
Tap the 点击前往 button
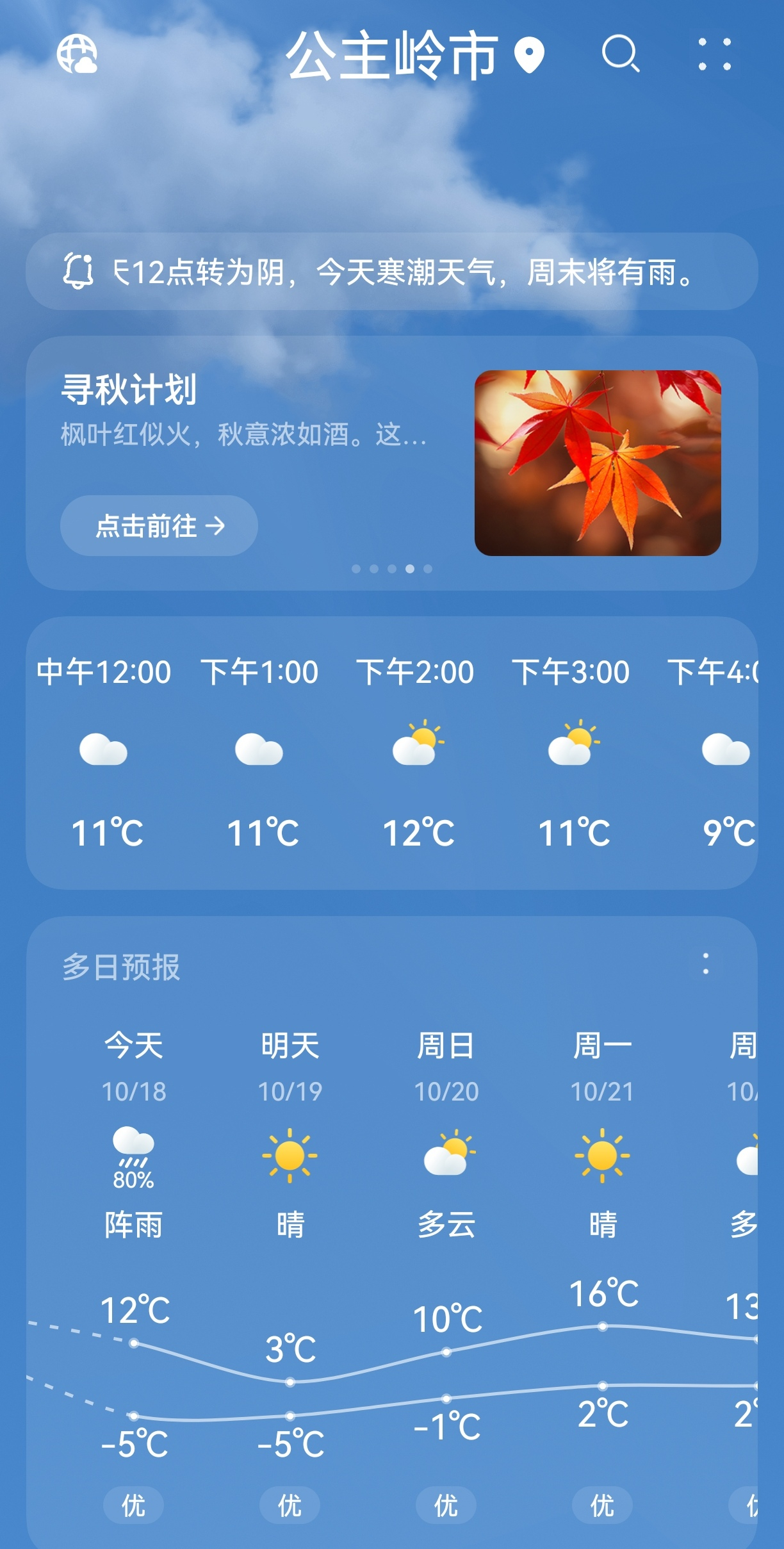(x=159, y=526)
